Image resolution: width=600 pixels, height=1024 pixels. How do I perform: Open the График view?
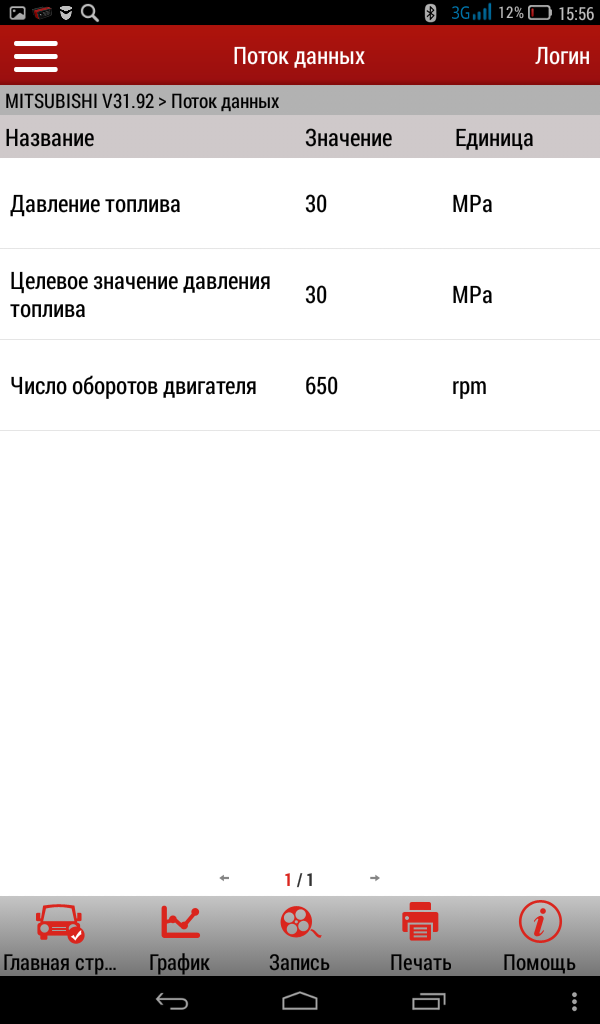point(180,937)
